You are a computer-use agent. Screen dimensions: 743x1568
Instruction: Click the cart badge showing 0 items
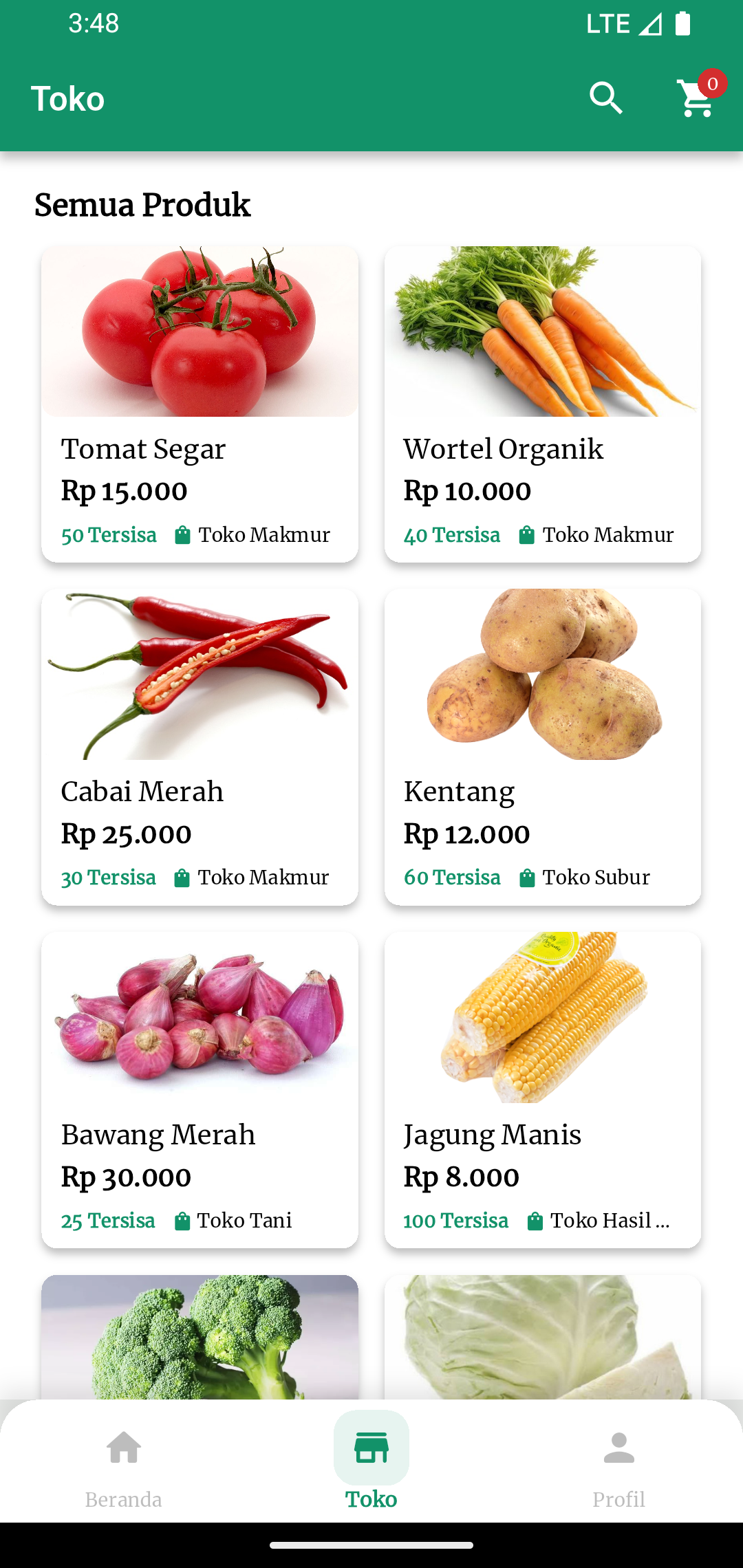[713, 84]
